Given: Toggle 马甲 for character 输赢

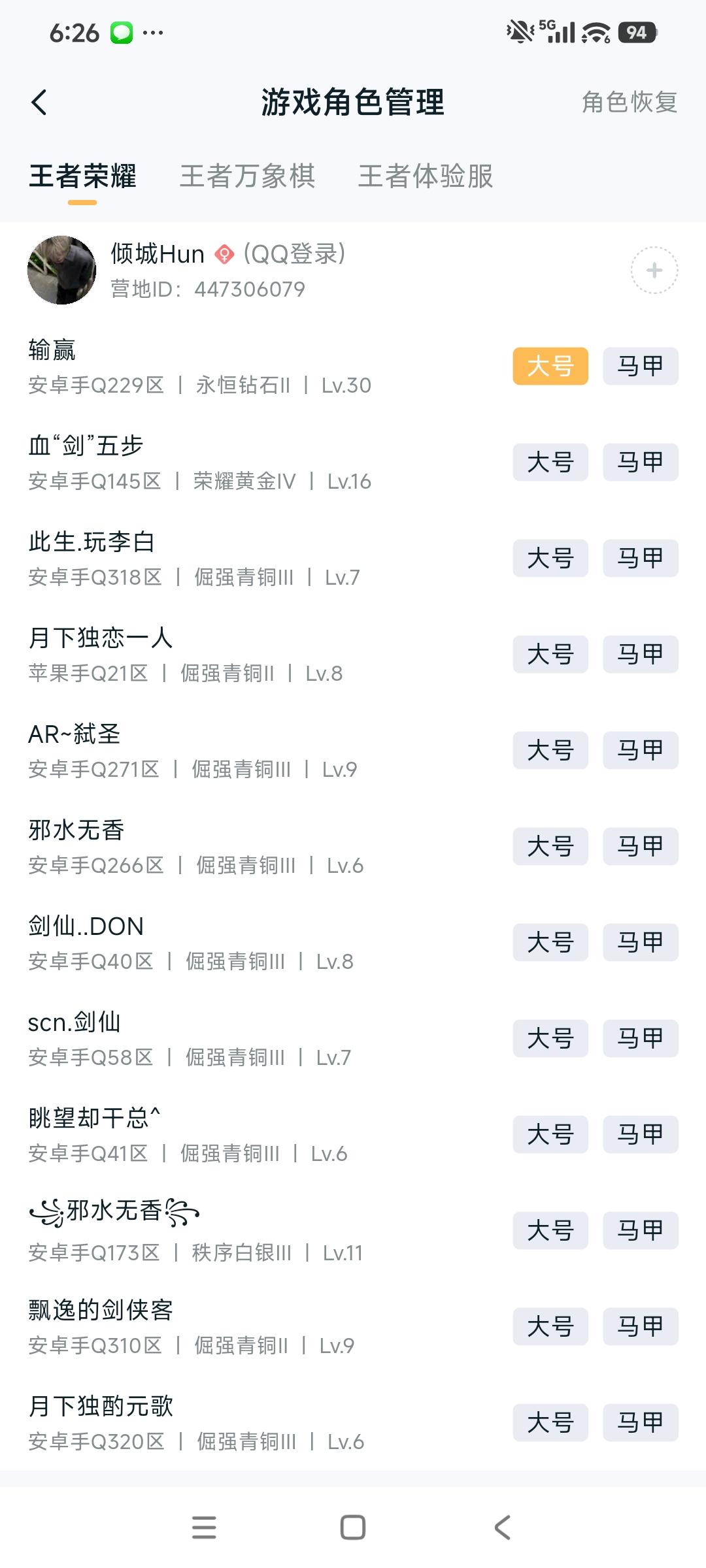Looking at the screenshot, I should 640,366.
